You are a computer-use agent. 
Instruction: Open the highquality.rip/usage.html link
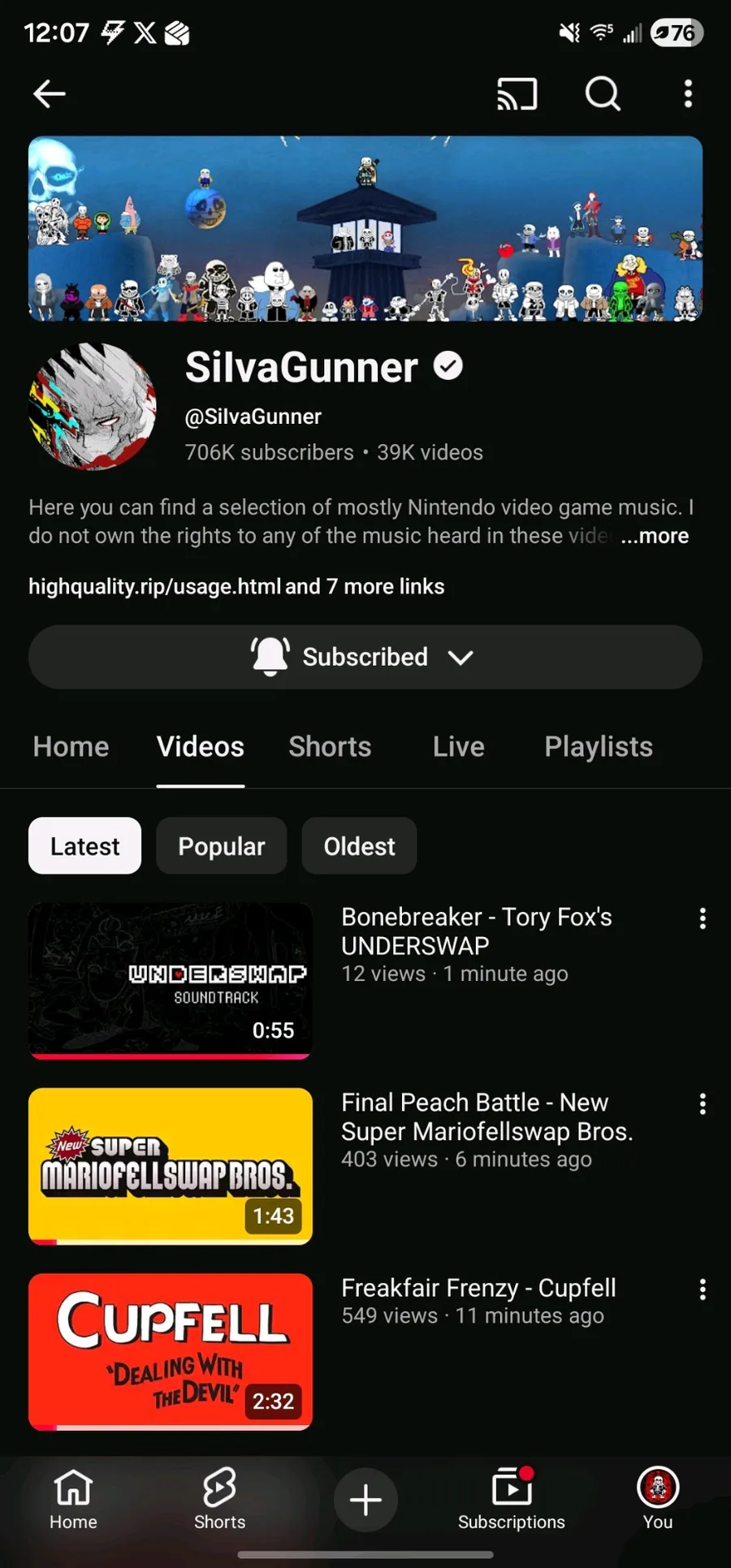(x=154, y=586)
